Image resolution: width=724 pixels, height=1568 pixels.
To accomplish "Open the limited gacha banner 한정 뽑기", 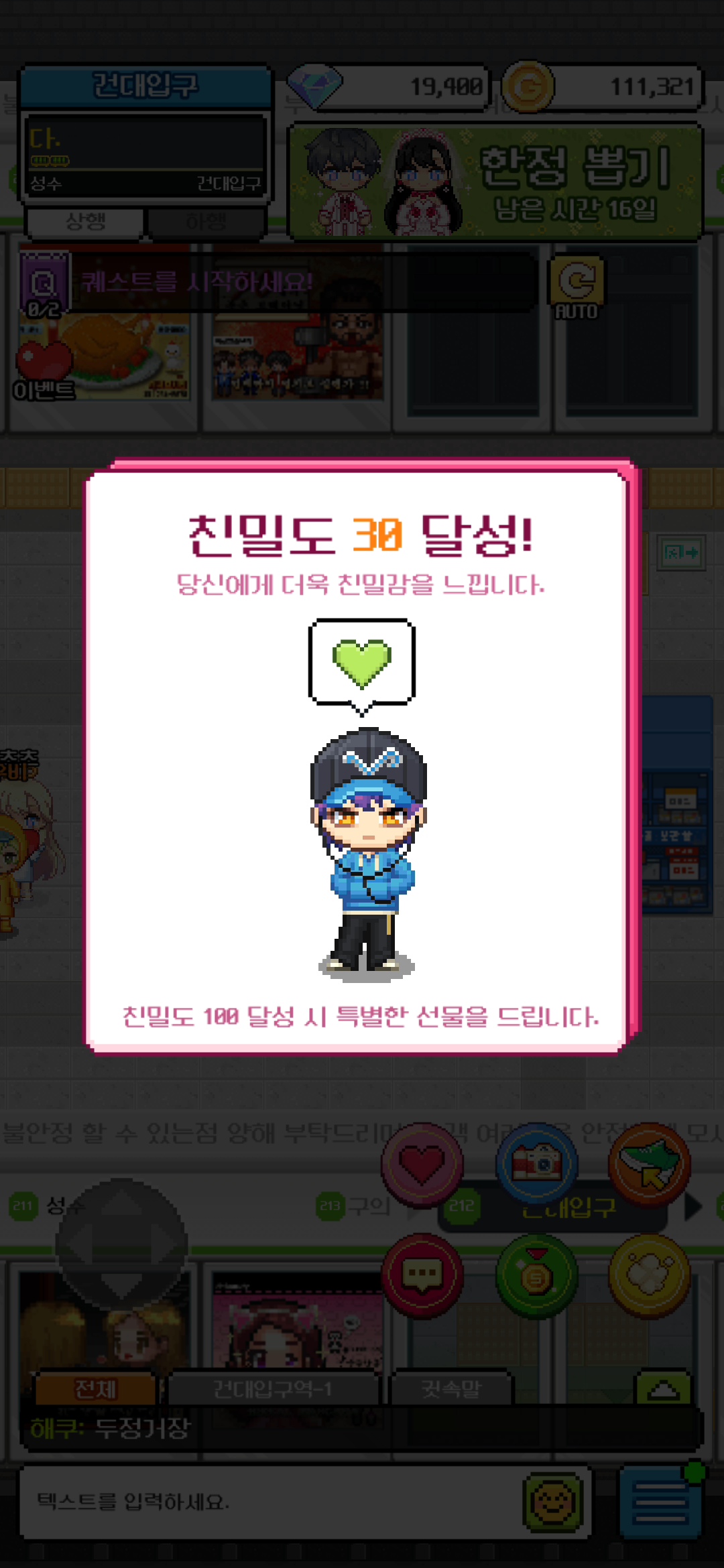I will pos(495,182).
